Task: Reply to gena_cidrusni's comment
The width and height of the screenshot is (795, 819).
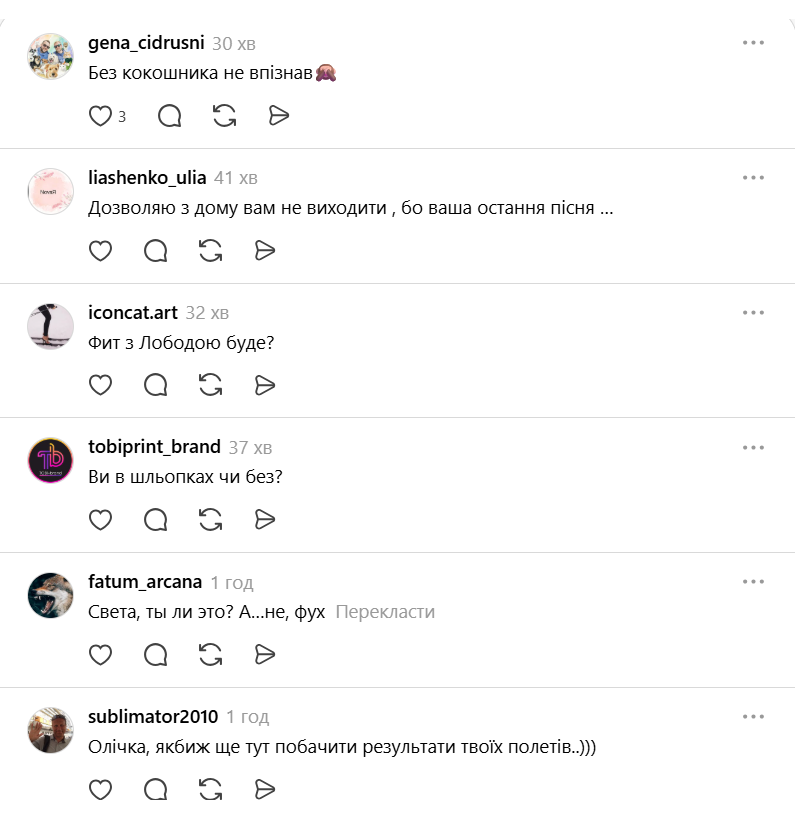Action: click(170, 116)
